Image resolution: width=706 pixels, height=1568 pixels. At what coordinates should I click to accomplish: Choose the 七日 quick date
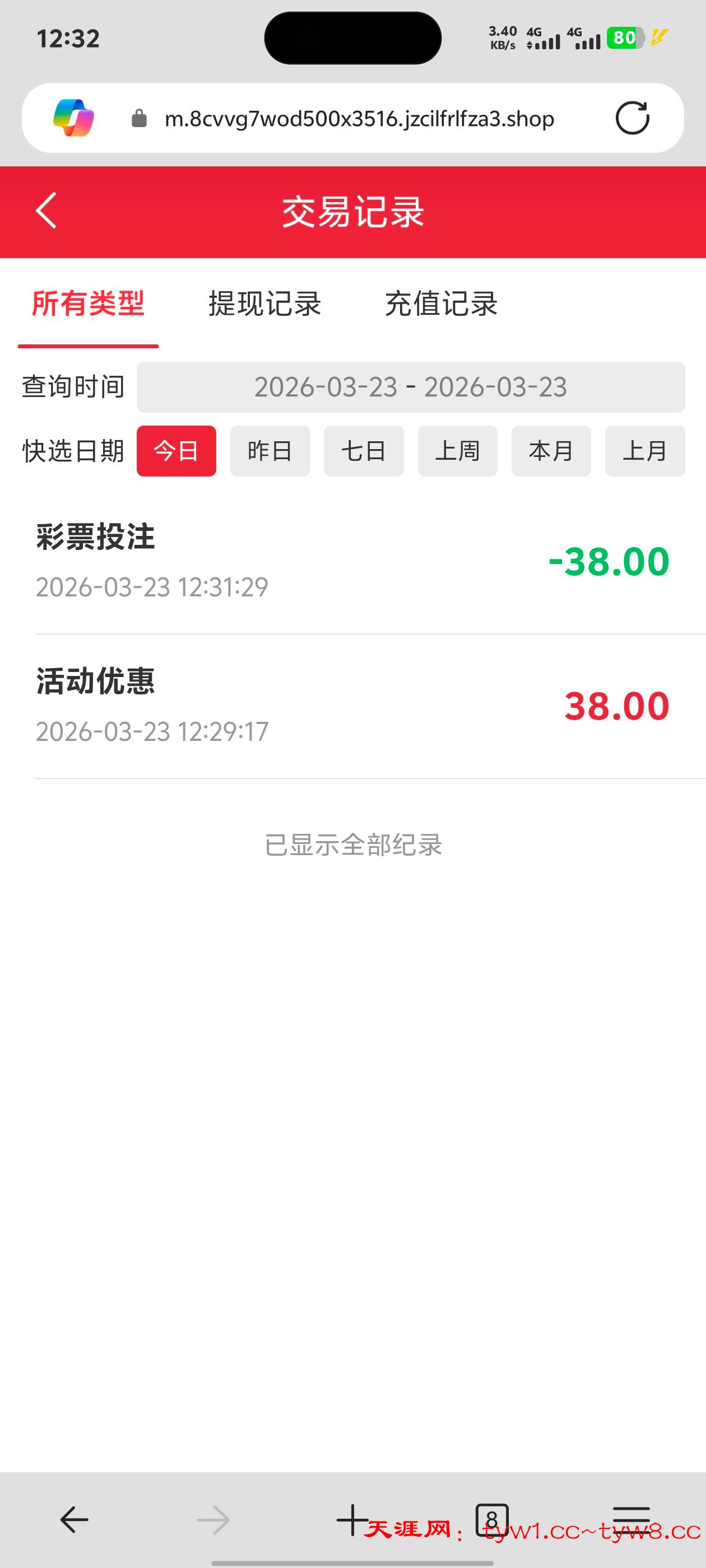click(x=364, y=451)
